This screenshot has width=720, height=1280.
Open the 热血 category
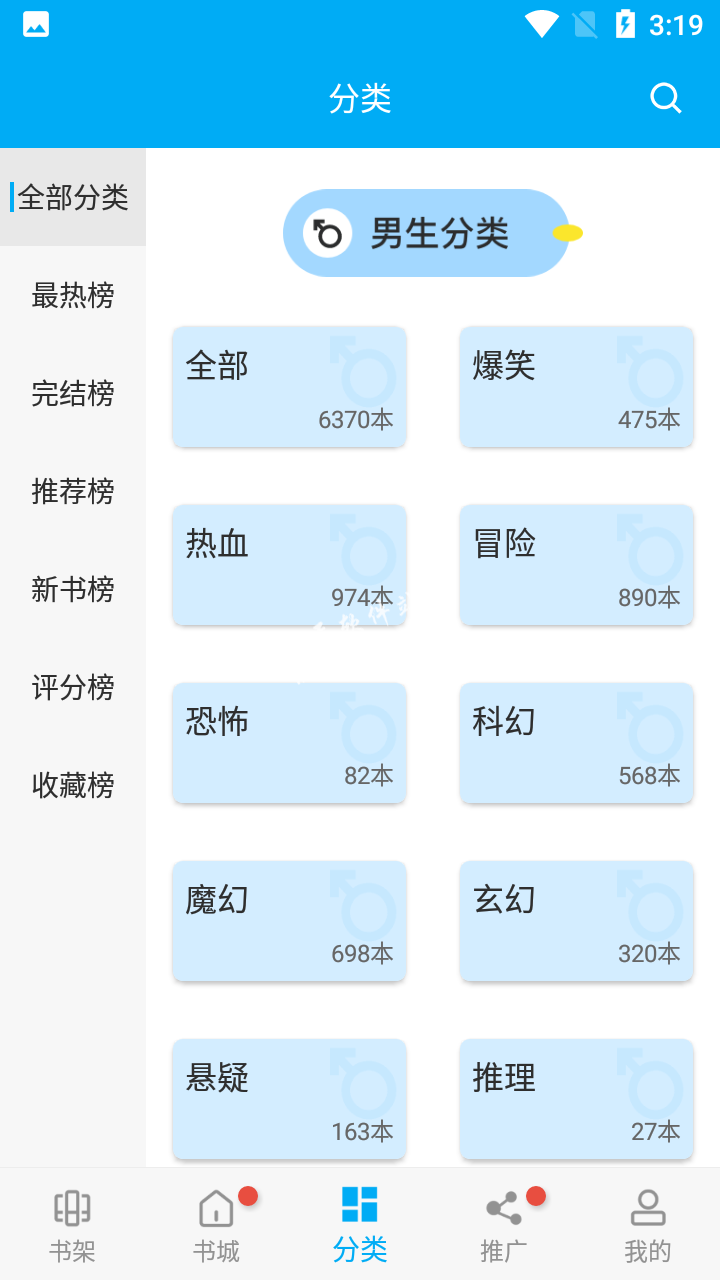[289, 565]
